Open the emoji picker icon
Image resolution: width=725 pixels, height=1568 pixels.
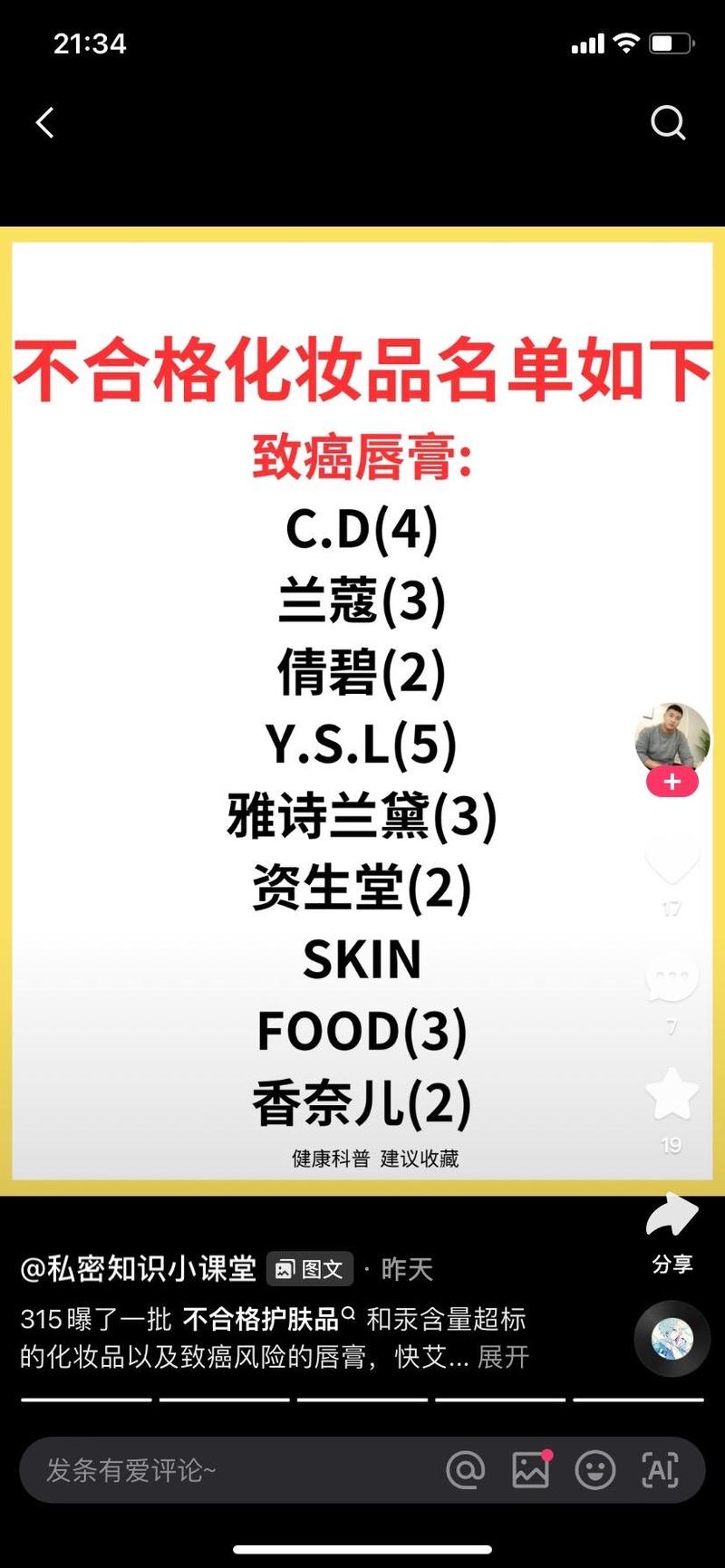tap(595, 1470)
